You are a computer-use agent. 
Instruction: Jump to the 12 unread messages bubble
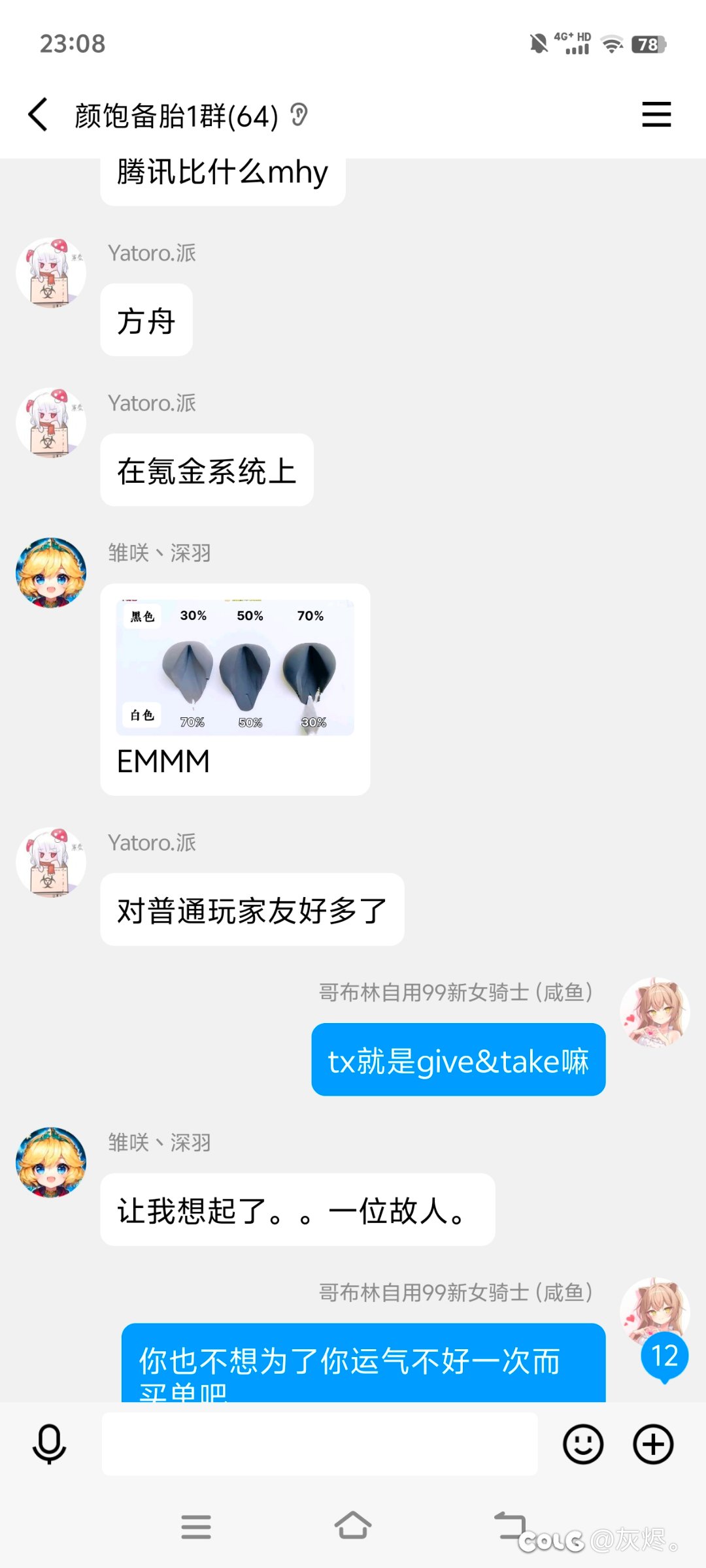tap(665, 1356)
